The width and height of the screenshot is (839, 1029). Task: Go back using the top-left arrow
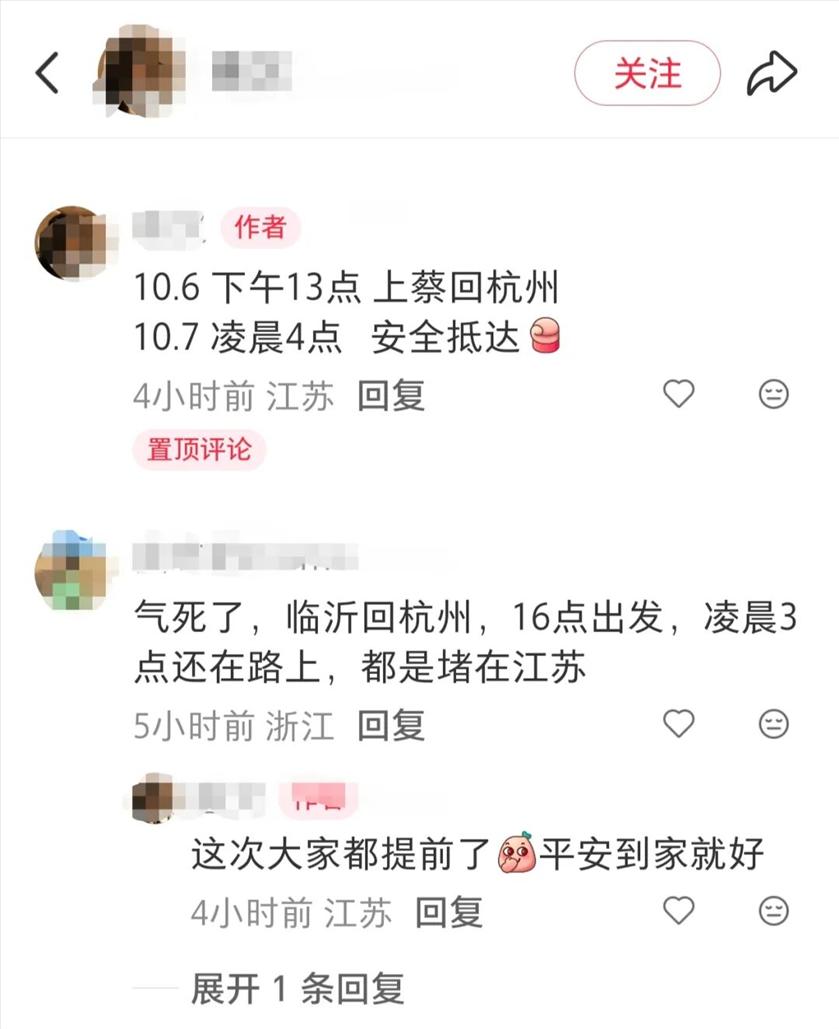pyautogui.click(x=47, y=72)
